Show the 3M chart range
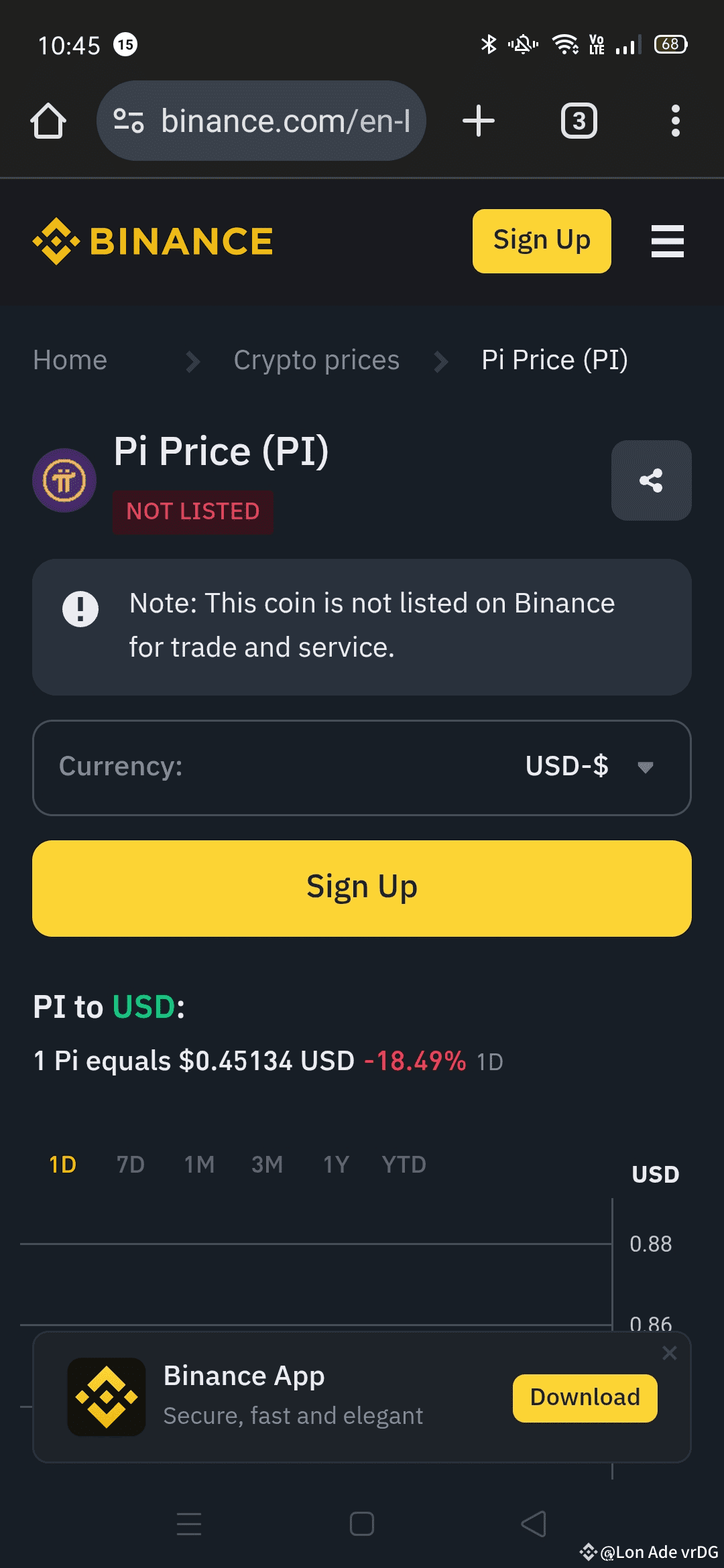 (267, 1165)
